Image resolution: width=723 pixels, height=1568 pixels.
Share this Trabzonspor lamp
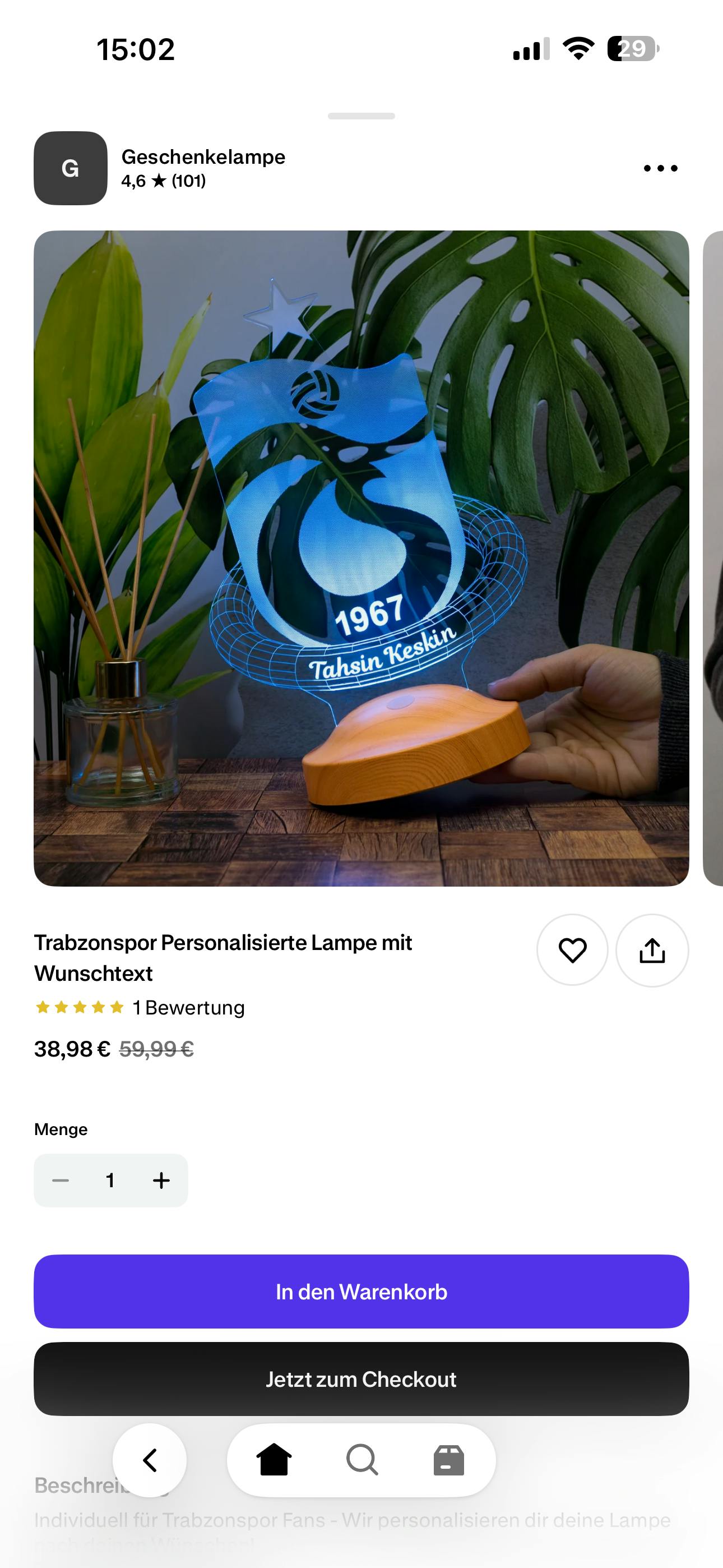click(652, 950)
